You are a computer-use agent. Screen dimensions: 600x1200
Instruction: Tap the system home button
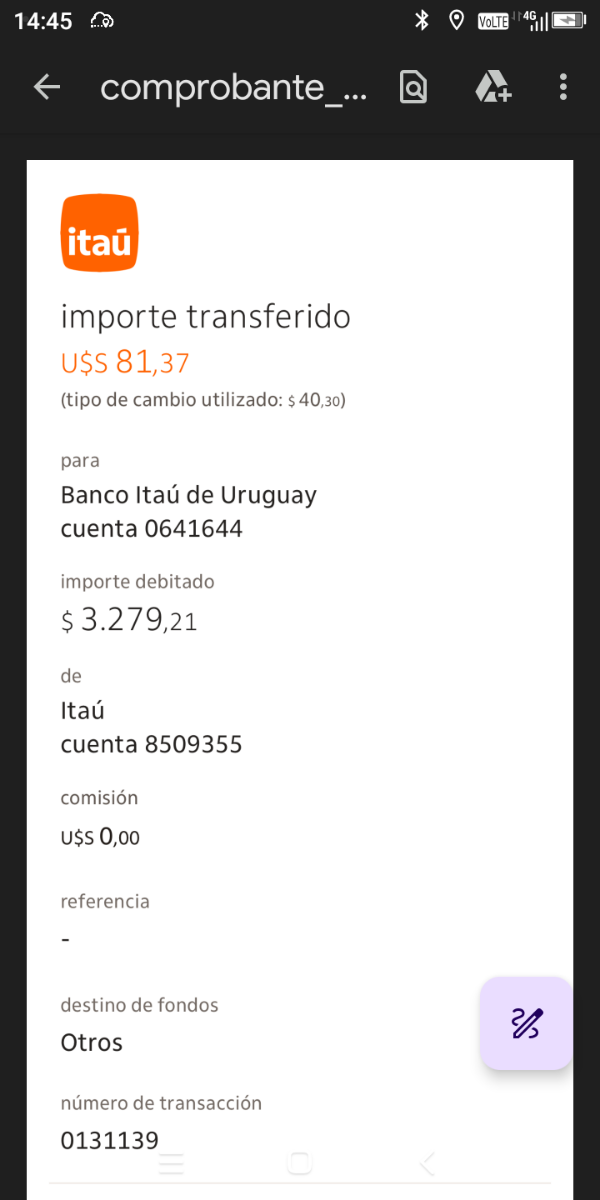(x=299, y=1163)
